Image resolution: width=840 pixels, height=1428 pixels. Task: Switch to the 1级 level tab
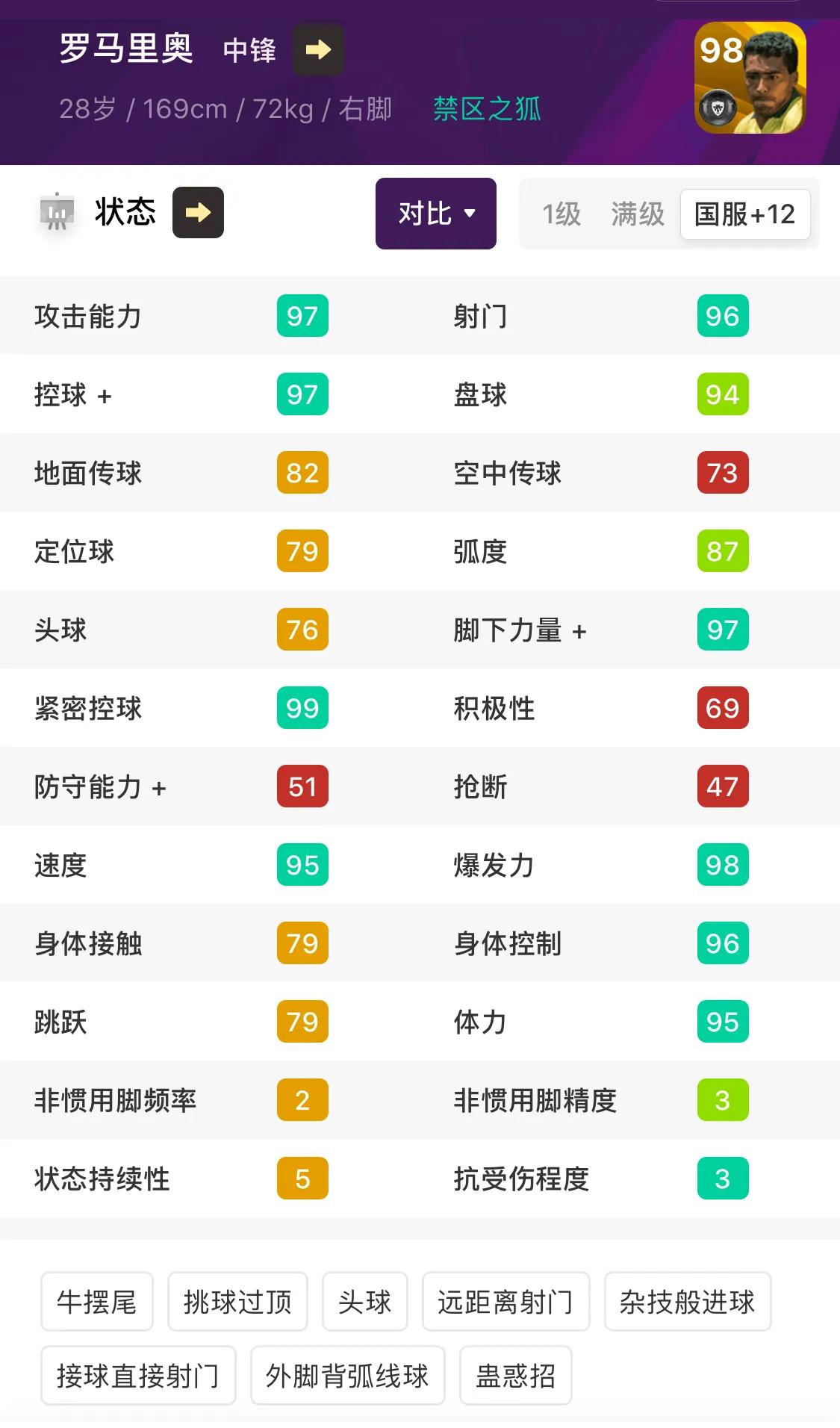[561, 214]
